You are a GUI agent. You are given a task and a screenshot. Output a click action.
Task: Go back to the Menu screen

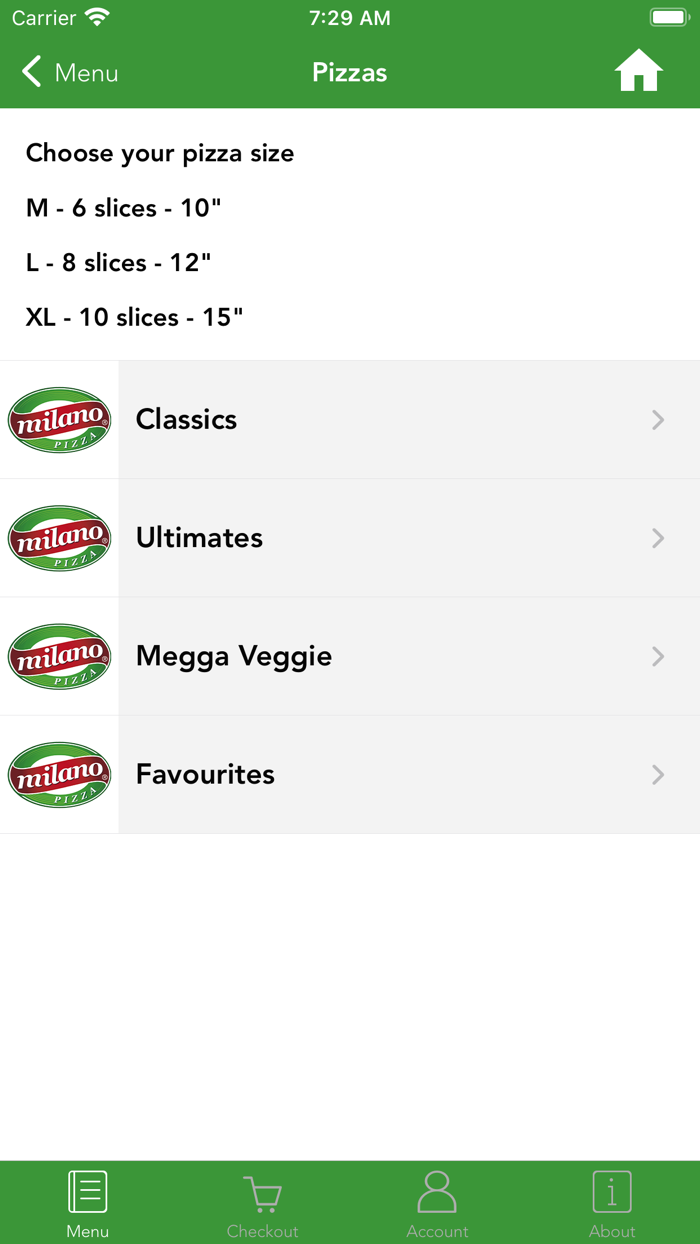click(70, 72)
